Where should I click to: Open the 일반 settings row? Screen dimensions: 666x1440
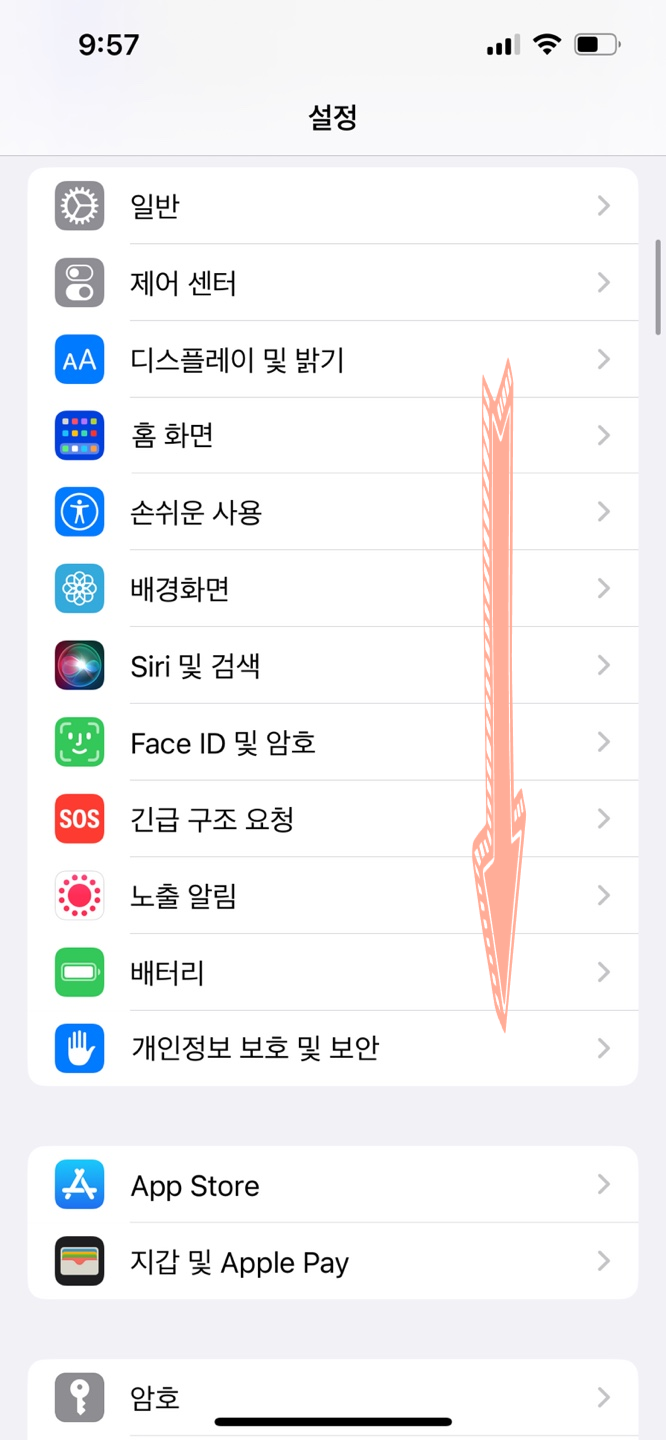(333, 206)
